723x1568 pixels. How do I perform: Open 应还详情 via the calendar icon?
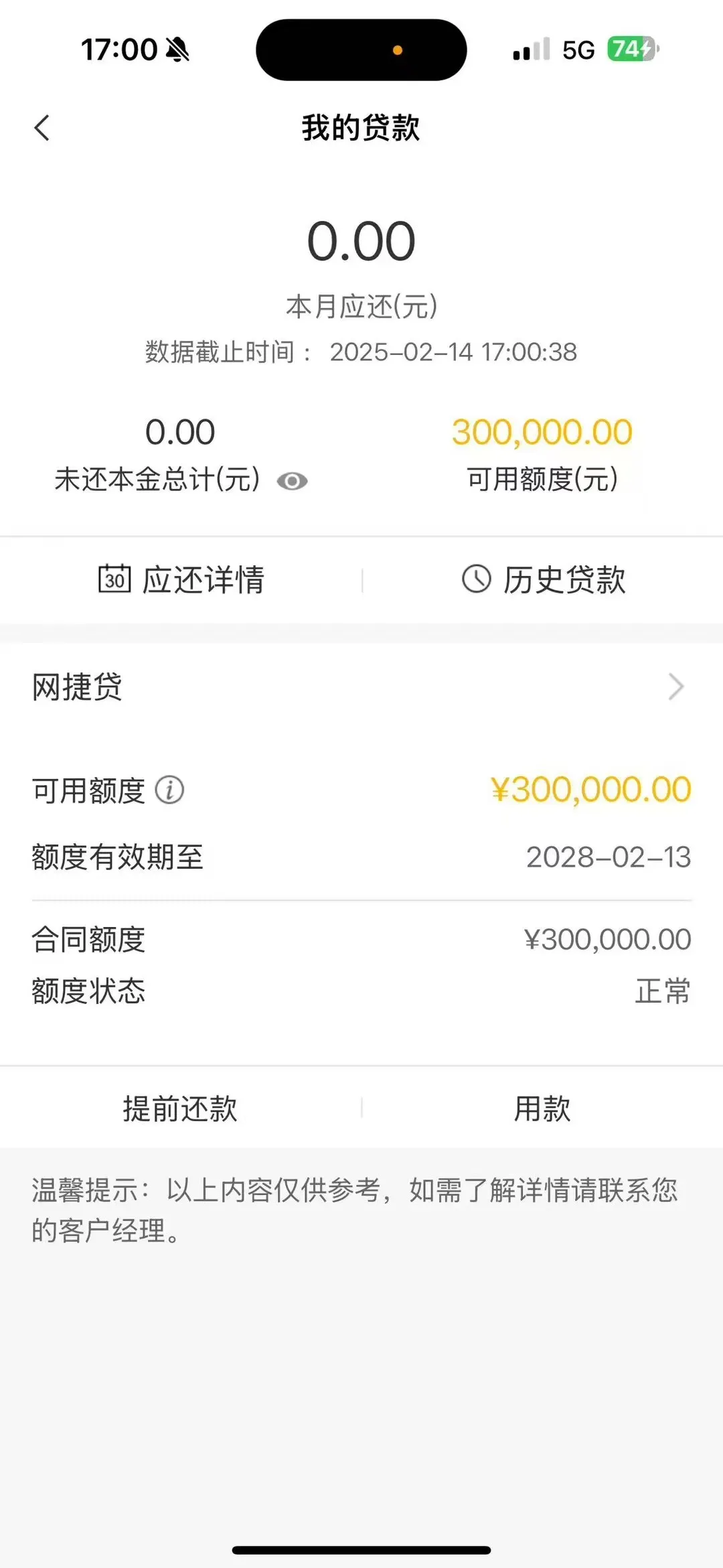[x=114, y=580]
